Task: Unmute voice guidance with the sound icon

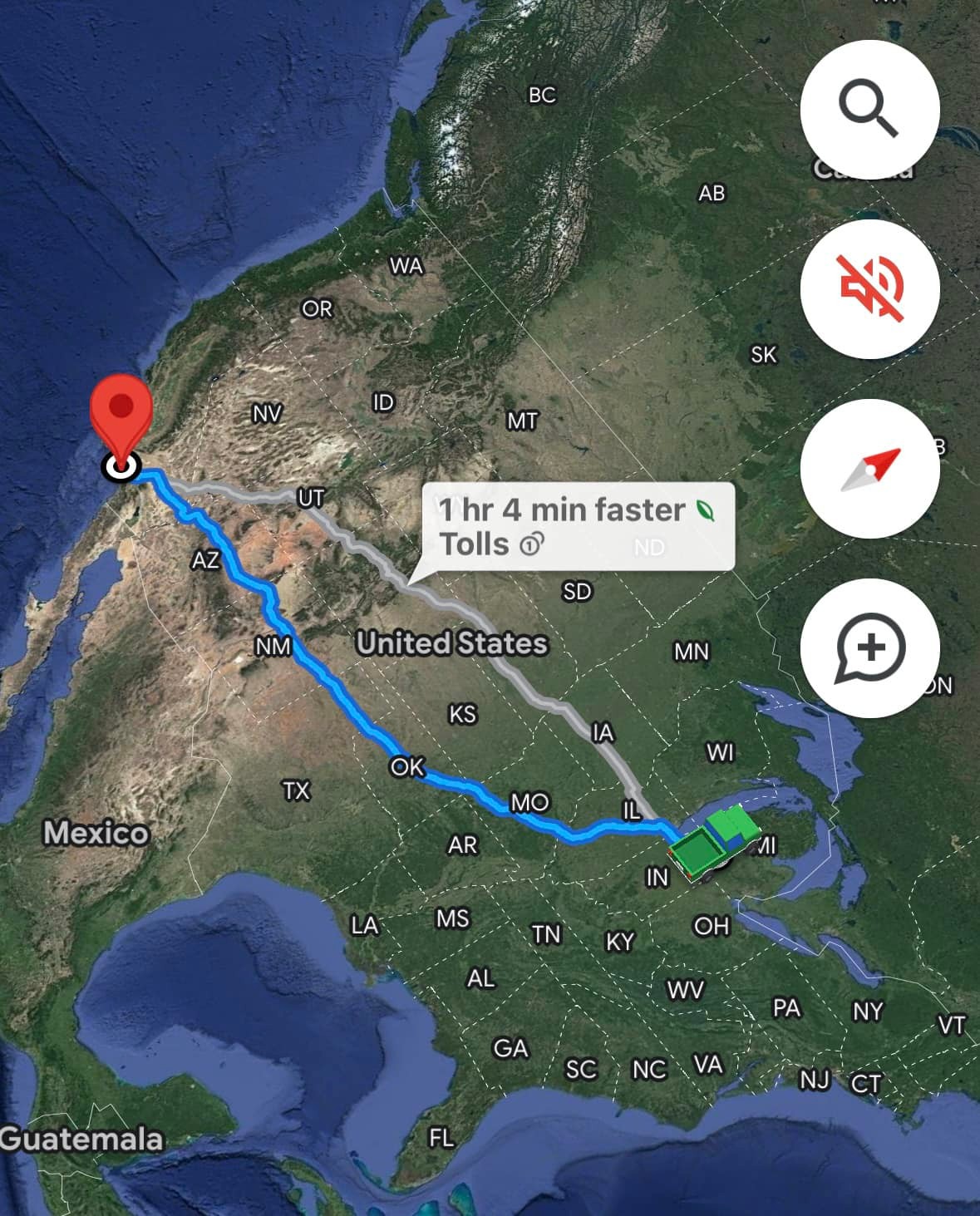Action: 869,288
